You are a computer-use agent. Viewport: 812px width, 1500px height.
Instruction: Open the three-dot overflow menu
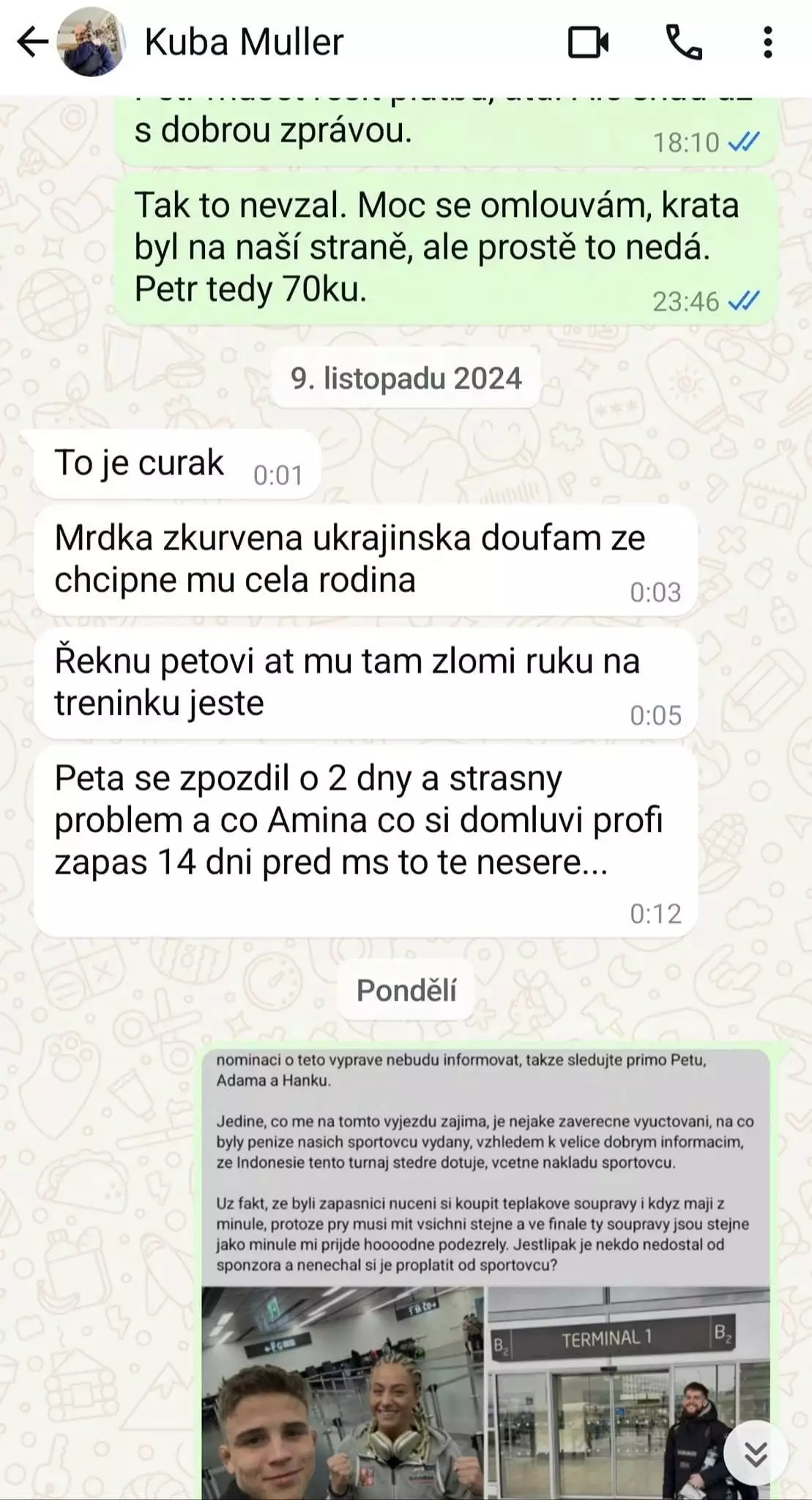(x=767, y=42)
